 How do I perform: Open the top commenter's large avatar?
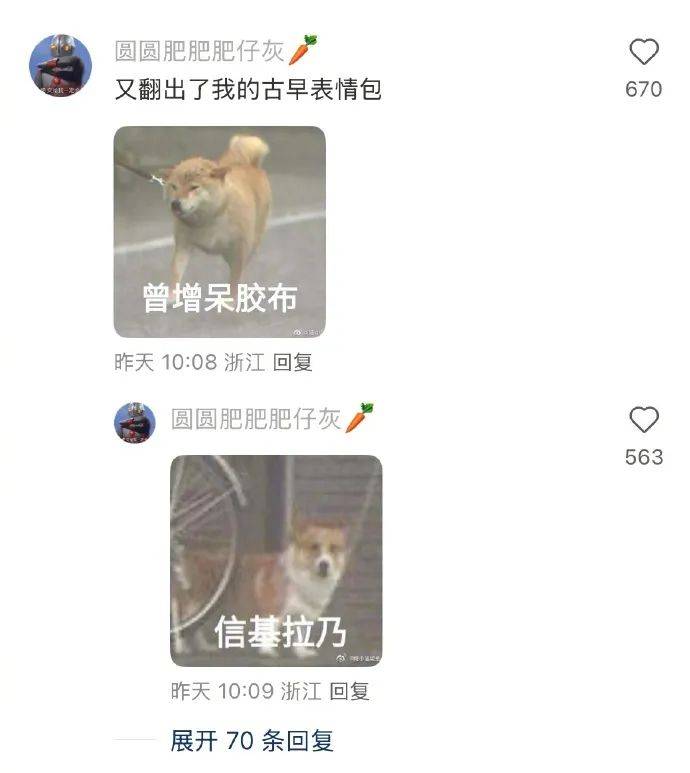60,65
